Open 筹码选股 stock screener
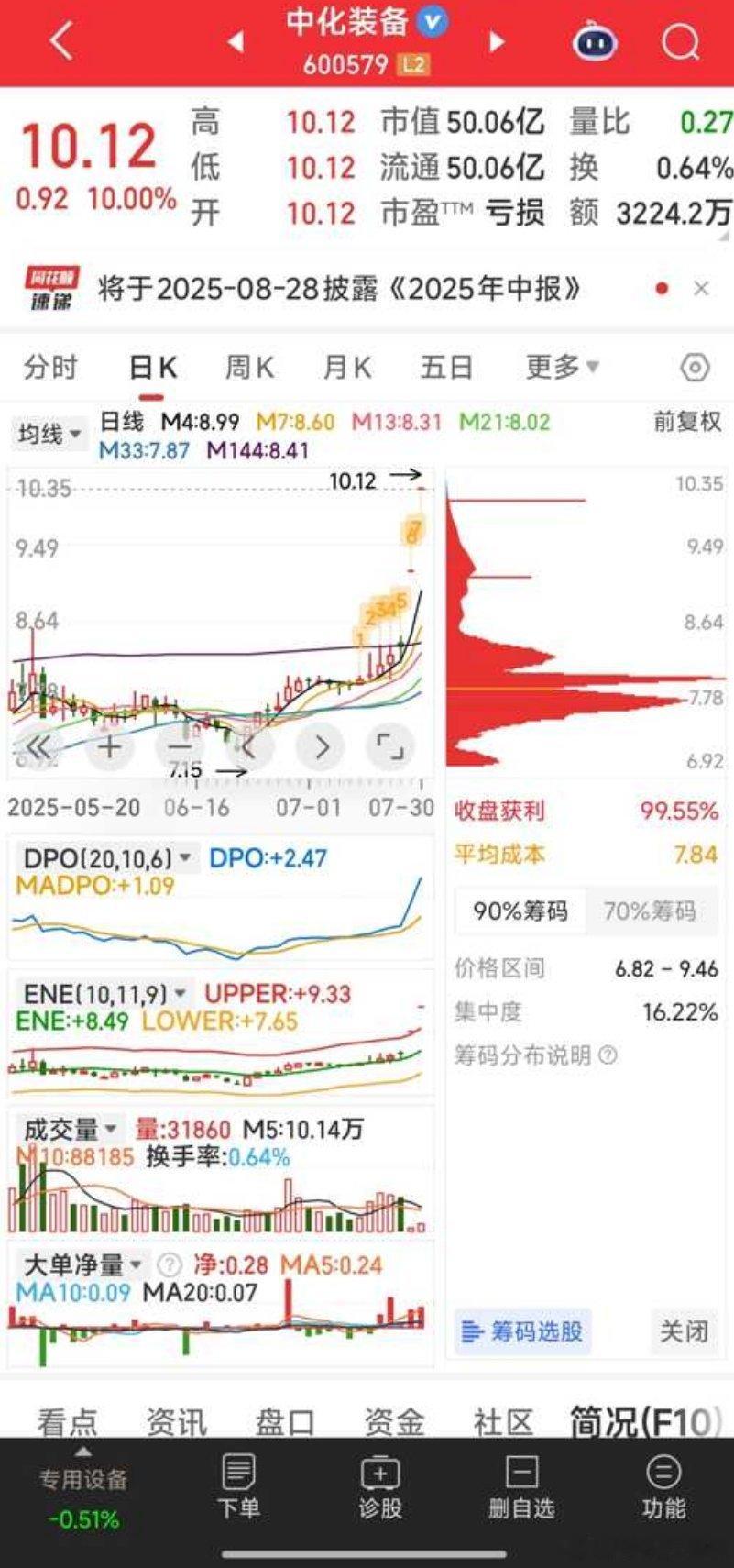The image size is (734, 1568). click(x=522, y=1331)
